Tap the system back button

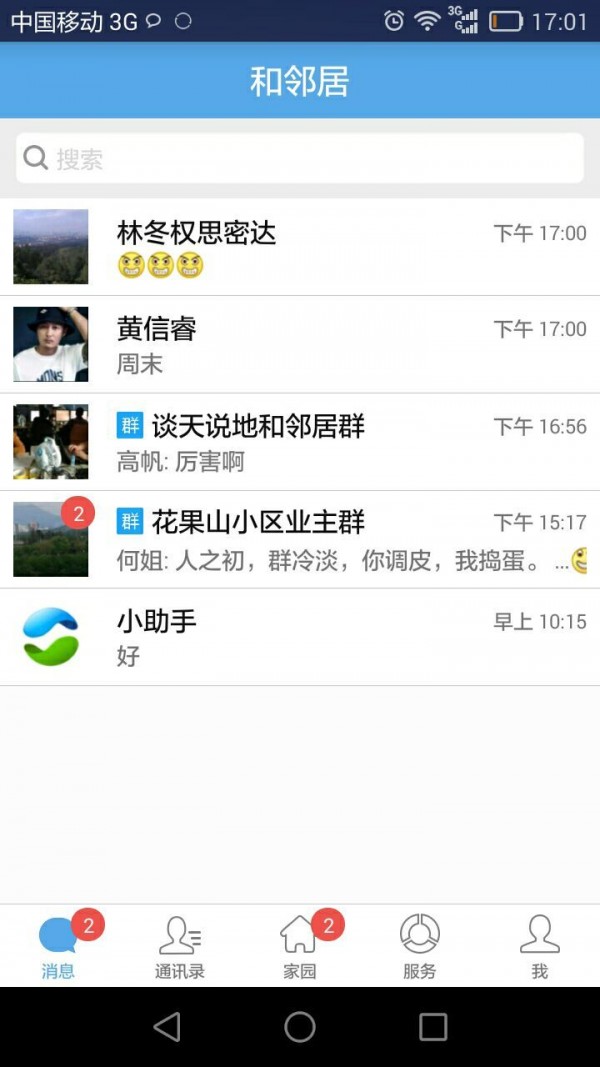167,1027
